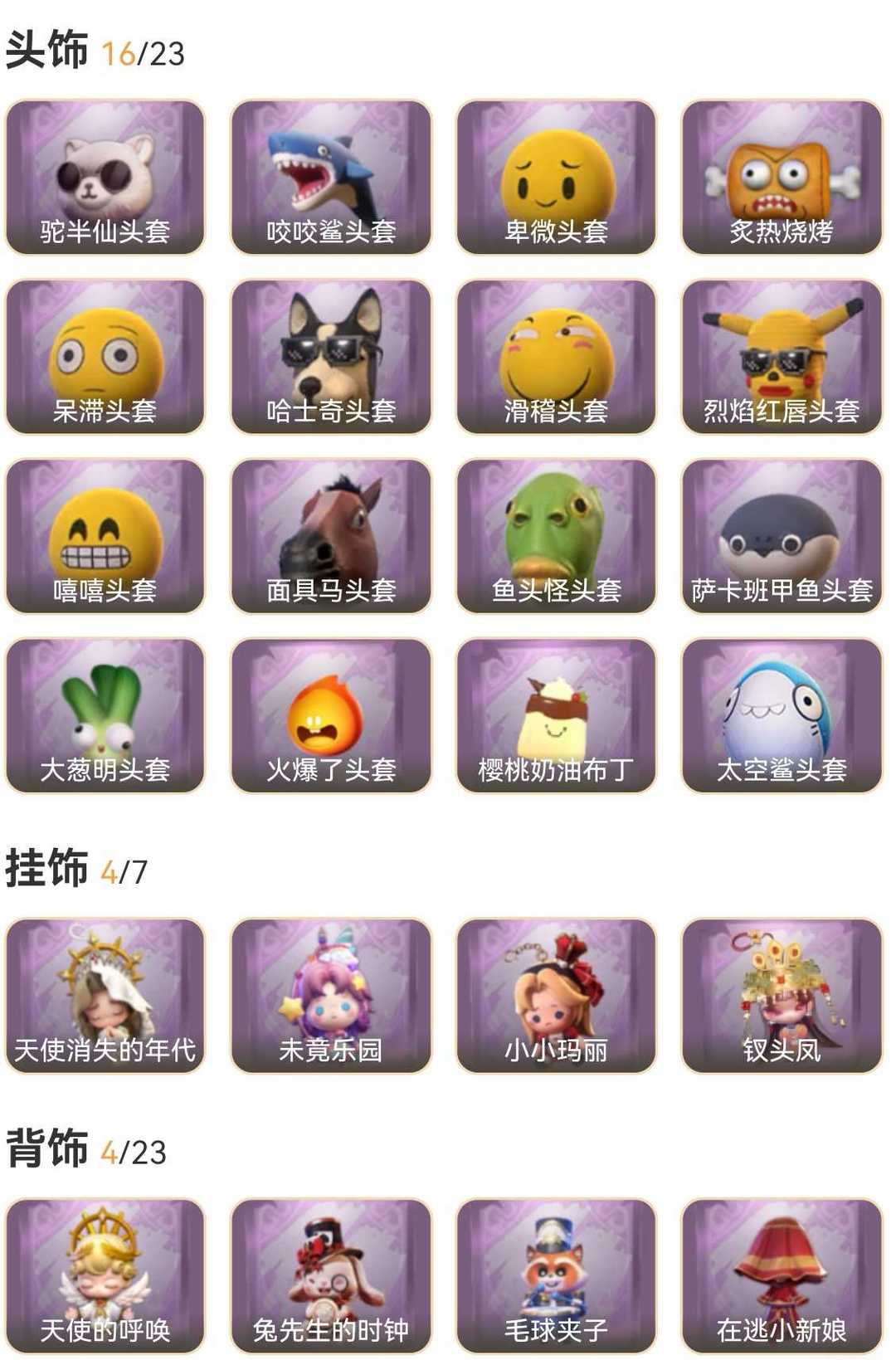
Task: Tap the 钗头凤 pendant tile
Action: (x=782, y=996)
